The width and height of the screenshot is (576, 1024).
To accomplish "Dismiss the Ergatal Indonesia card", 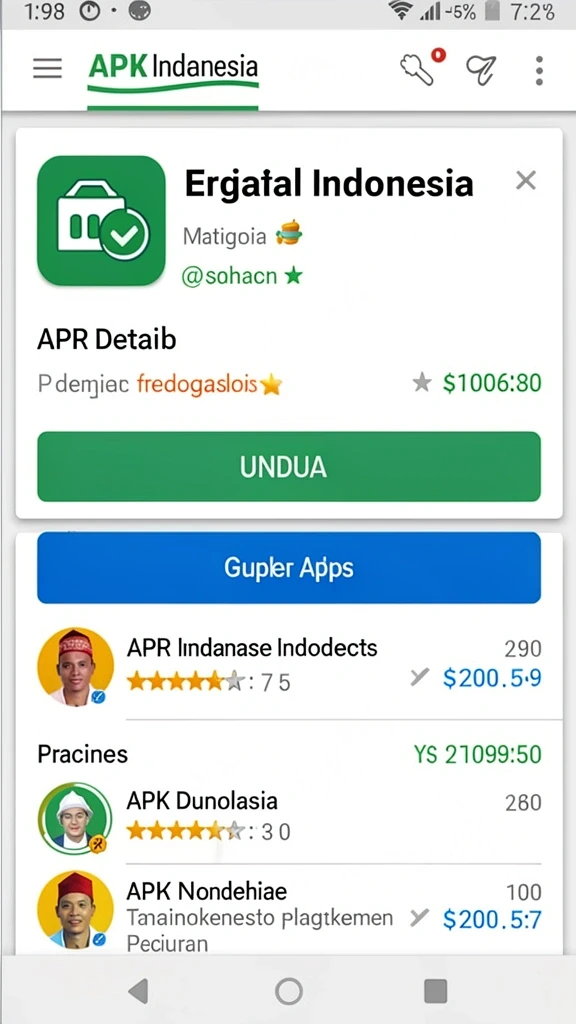I will 525,180.
